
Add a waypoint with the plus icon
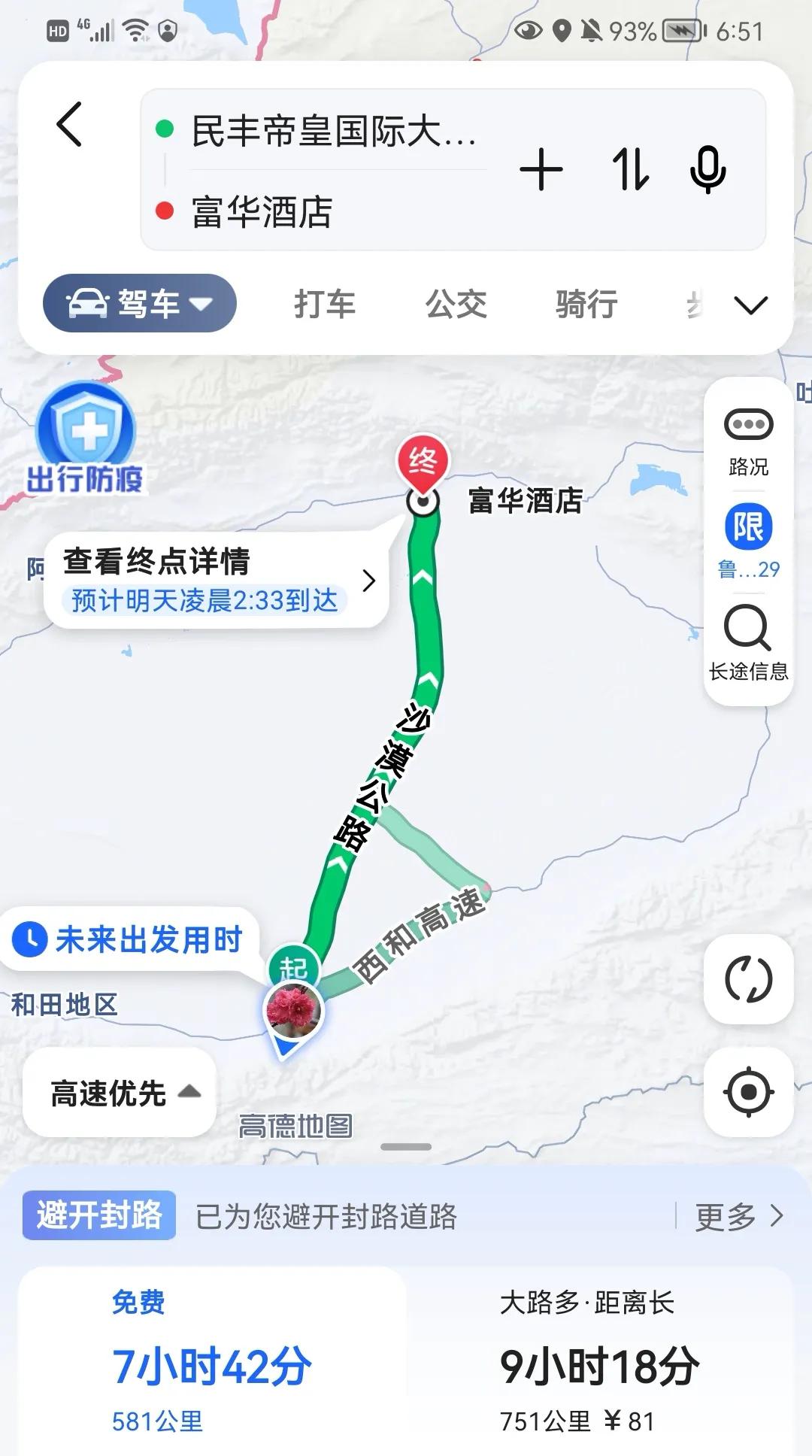pyautogui.click(x=541, y=171)
